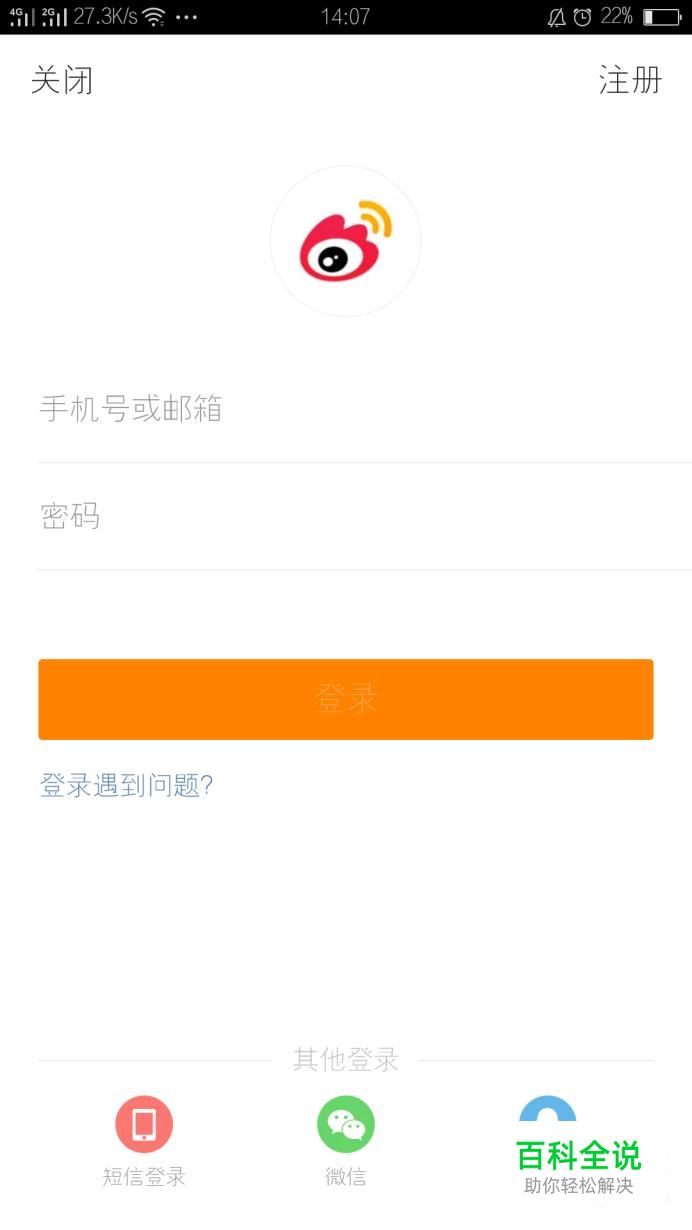Image resolution: width=692 pixels, height=1230 pixels.
Task: Tap 关闭 to close the login page
Action: coord(62,80)
